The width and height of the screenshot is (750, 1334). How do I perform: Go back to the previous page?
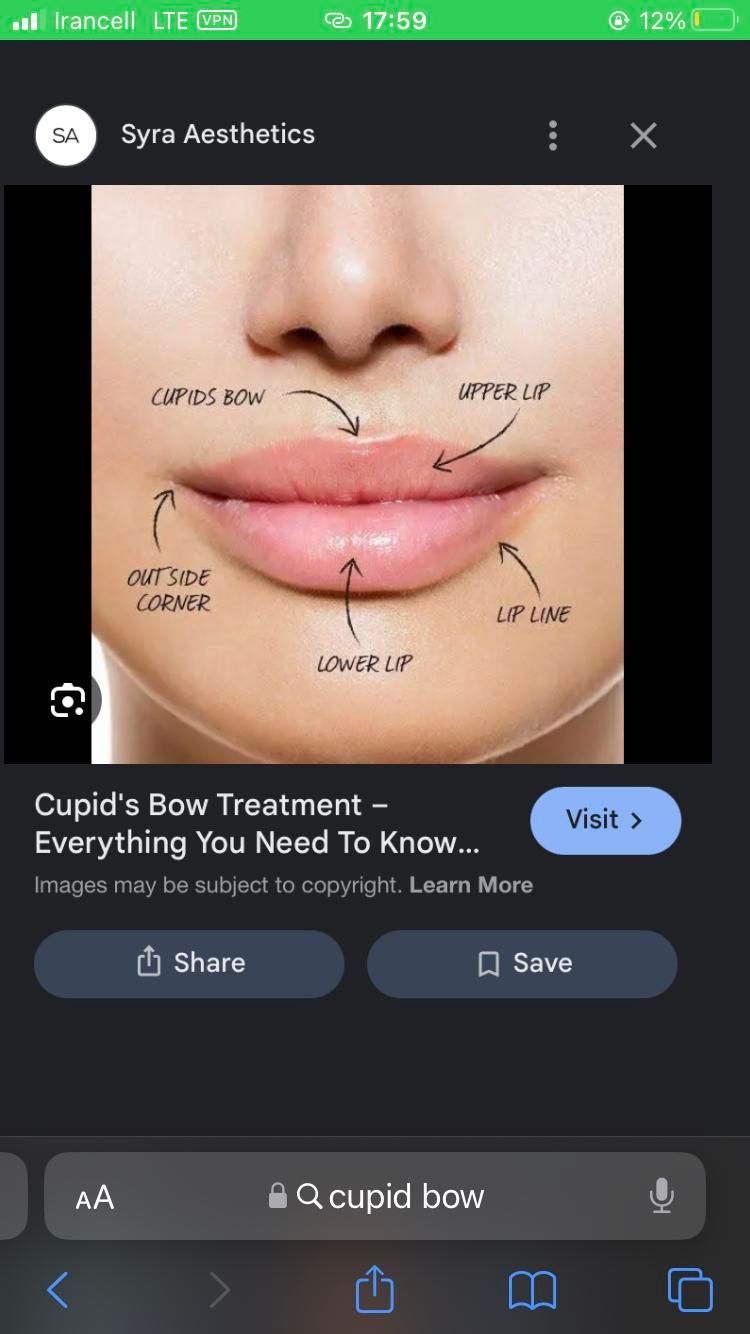pos(58,1290)
